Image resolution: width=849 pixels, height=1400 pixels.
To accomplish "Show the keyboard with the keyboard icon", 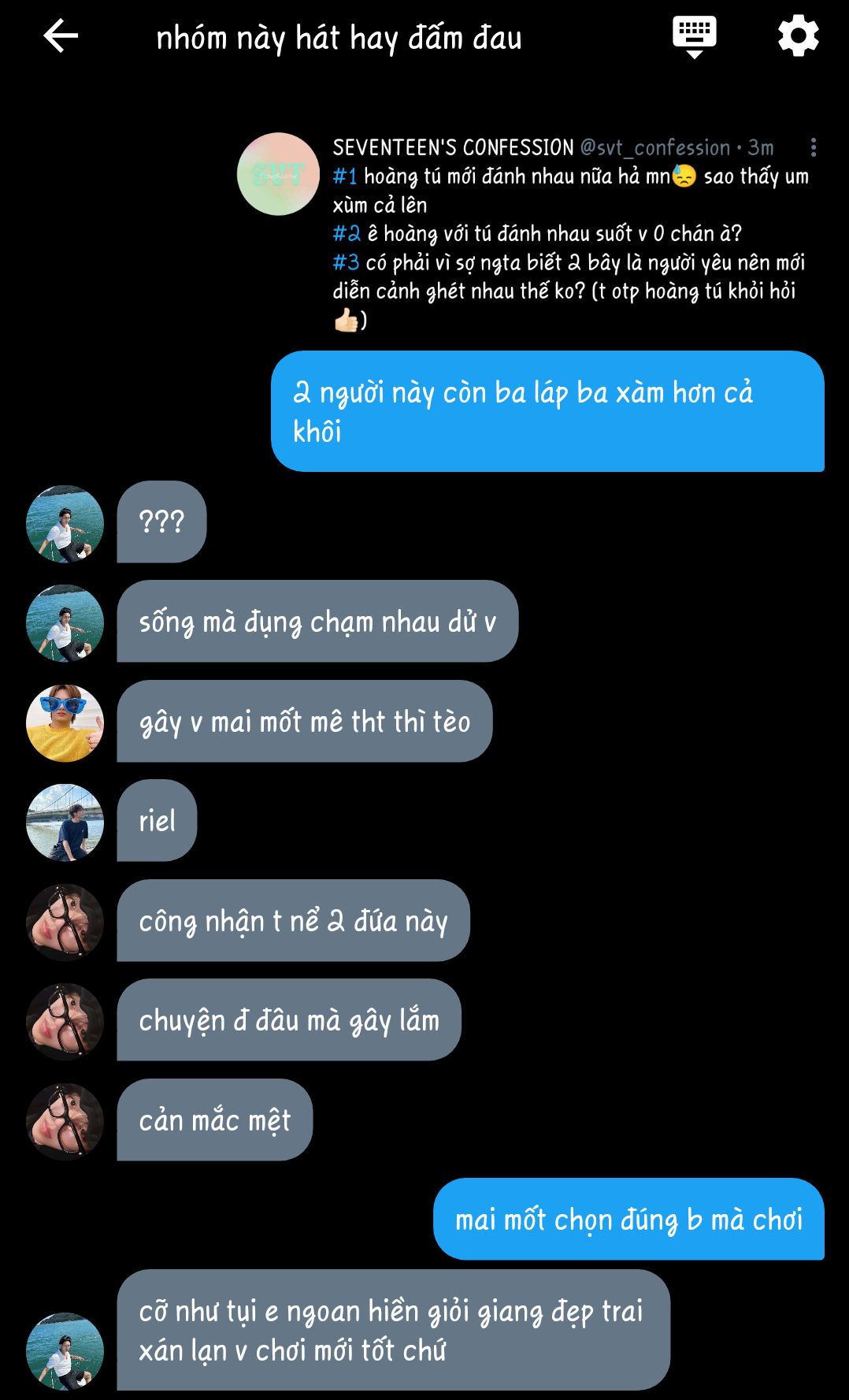I will click(694, 36).
